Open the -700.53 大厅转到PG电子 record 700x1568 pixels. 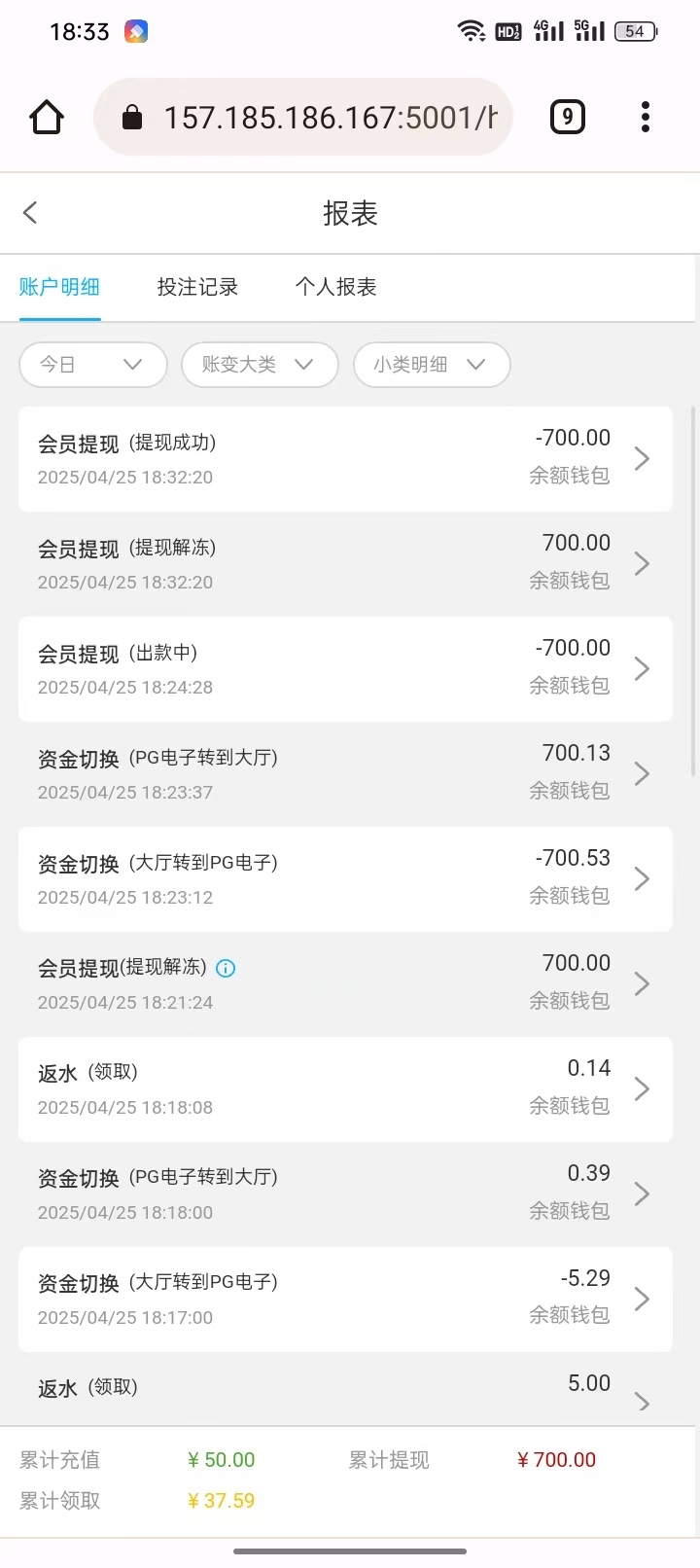[x=345, y=879]
